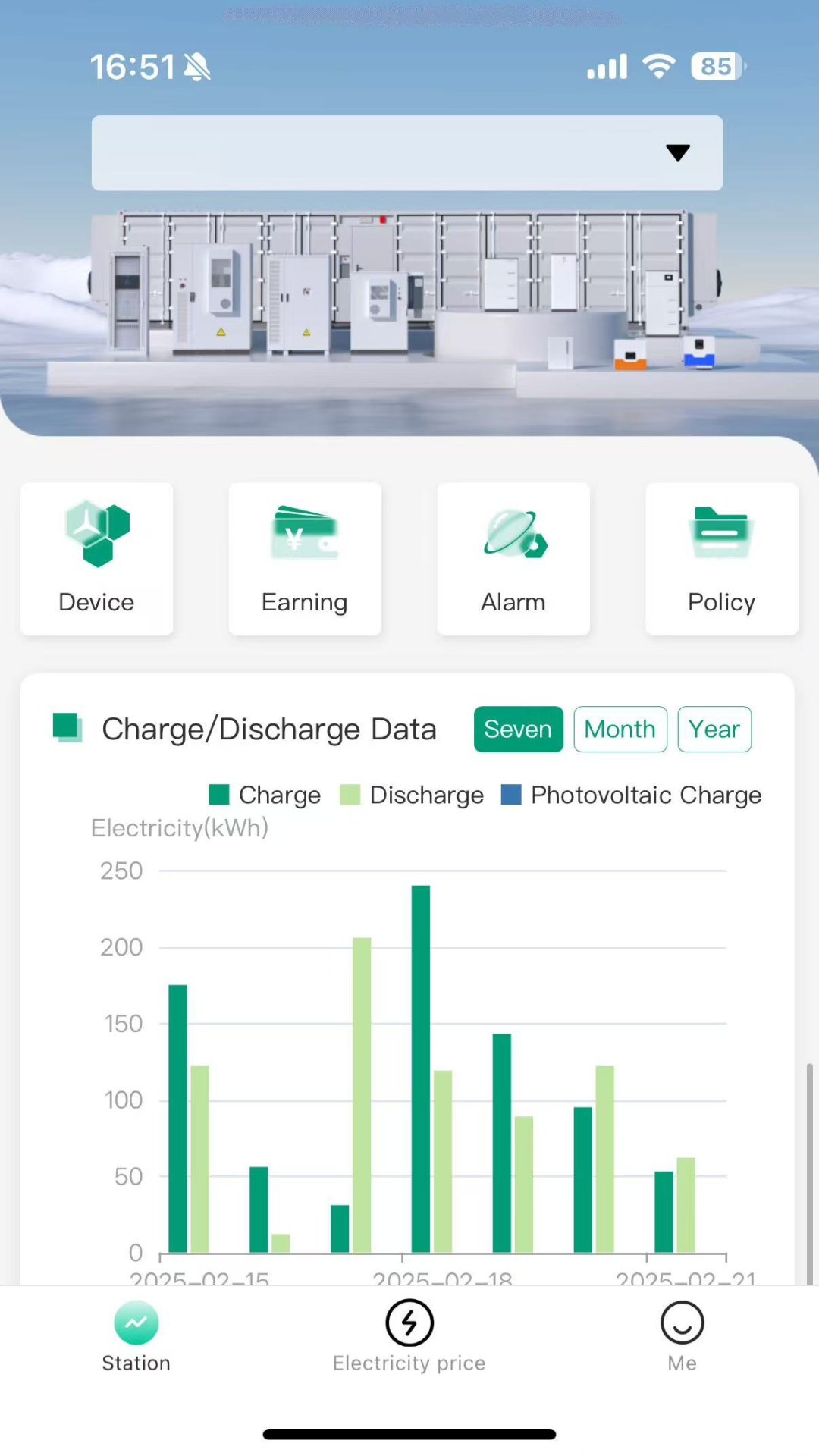819x1456 pixels.
Task: Tap the Earning wallet icon
Action: tap(304, 535)
